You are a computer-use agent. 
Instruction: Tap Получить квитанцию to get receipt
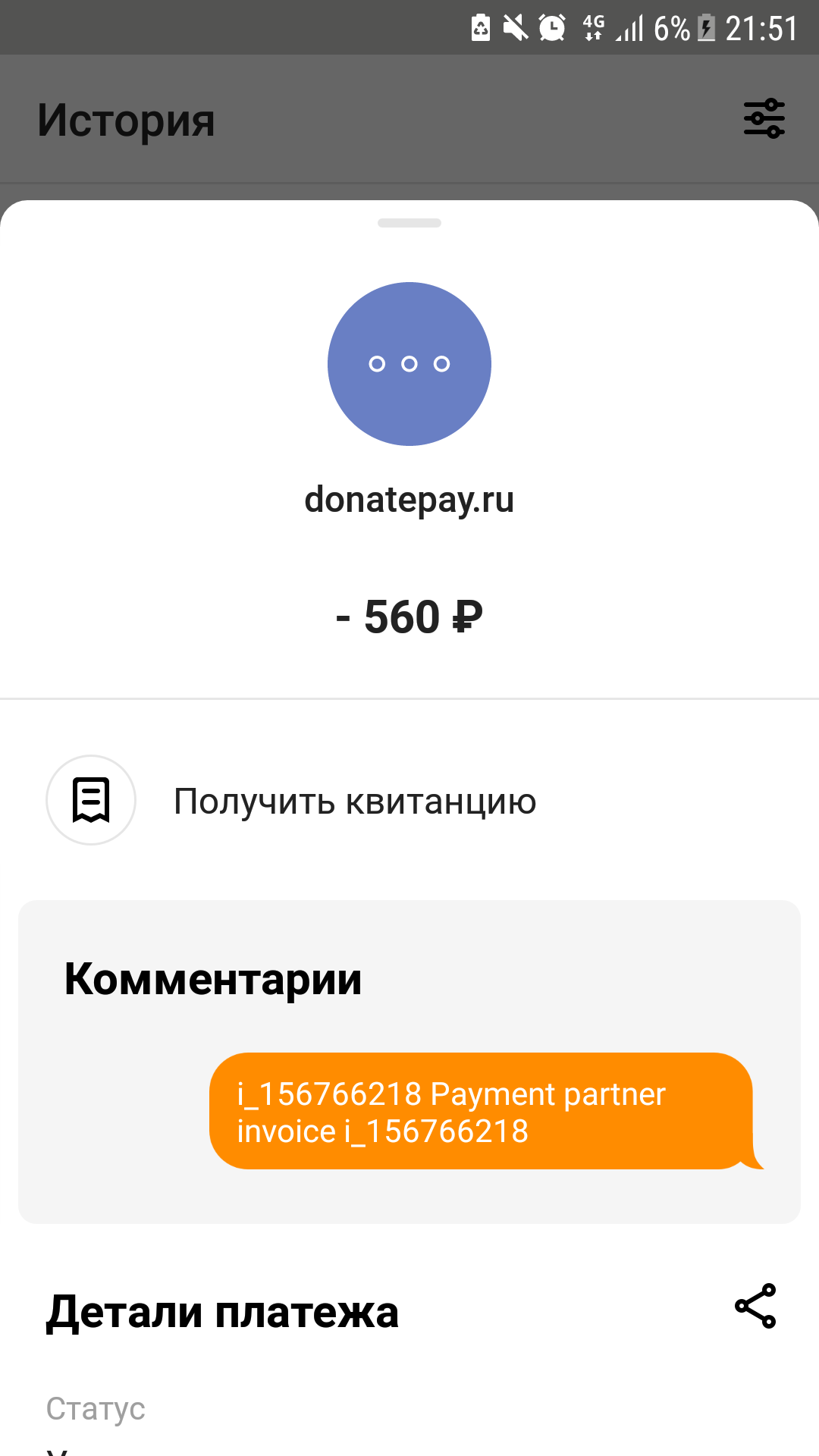pyautogui.click(x=354, y=801)
